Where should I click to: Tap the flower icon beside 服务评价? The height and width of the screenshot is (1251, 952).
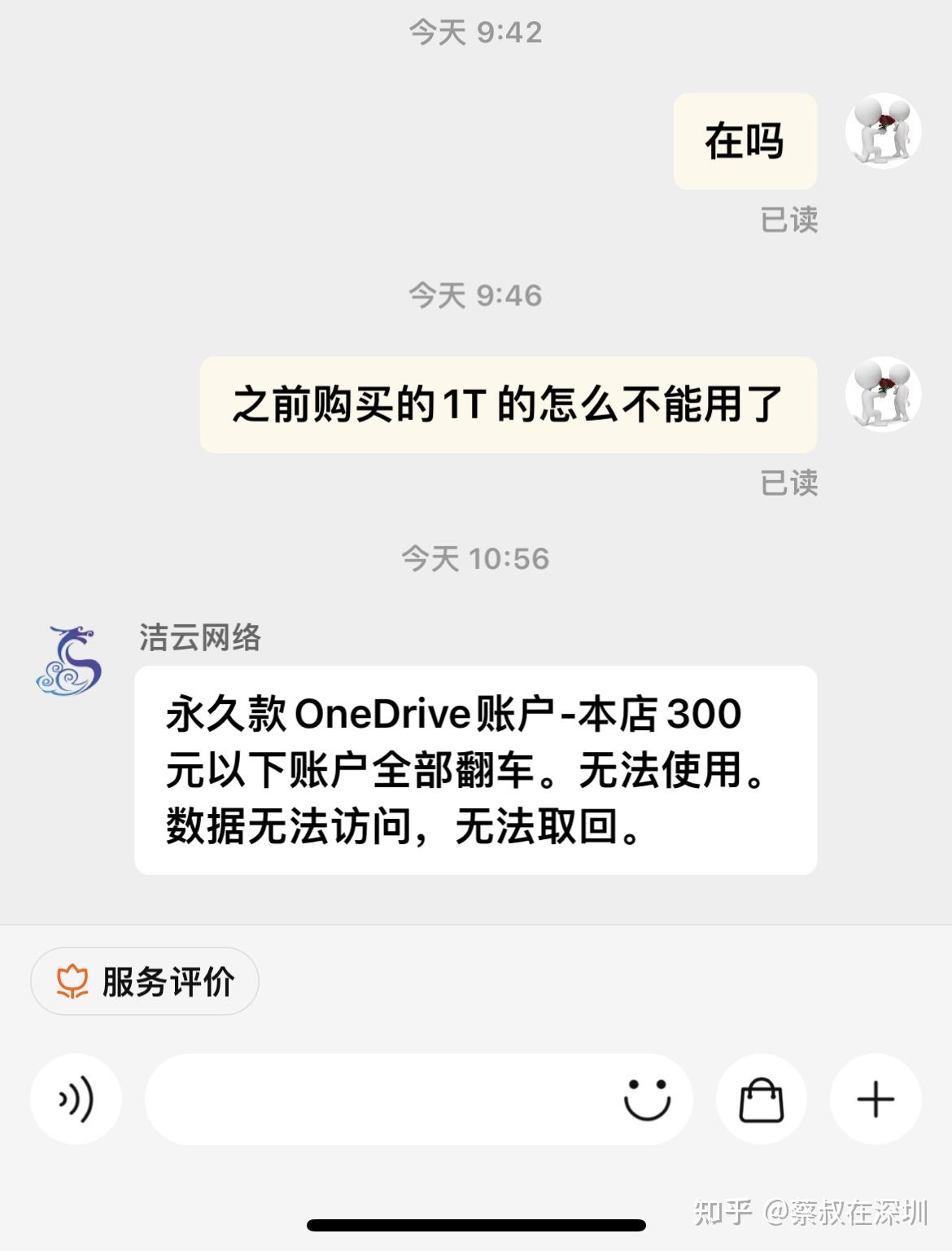(x=72, y=982)
